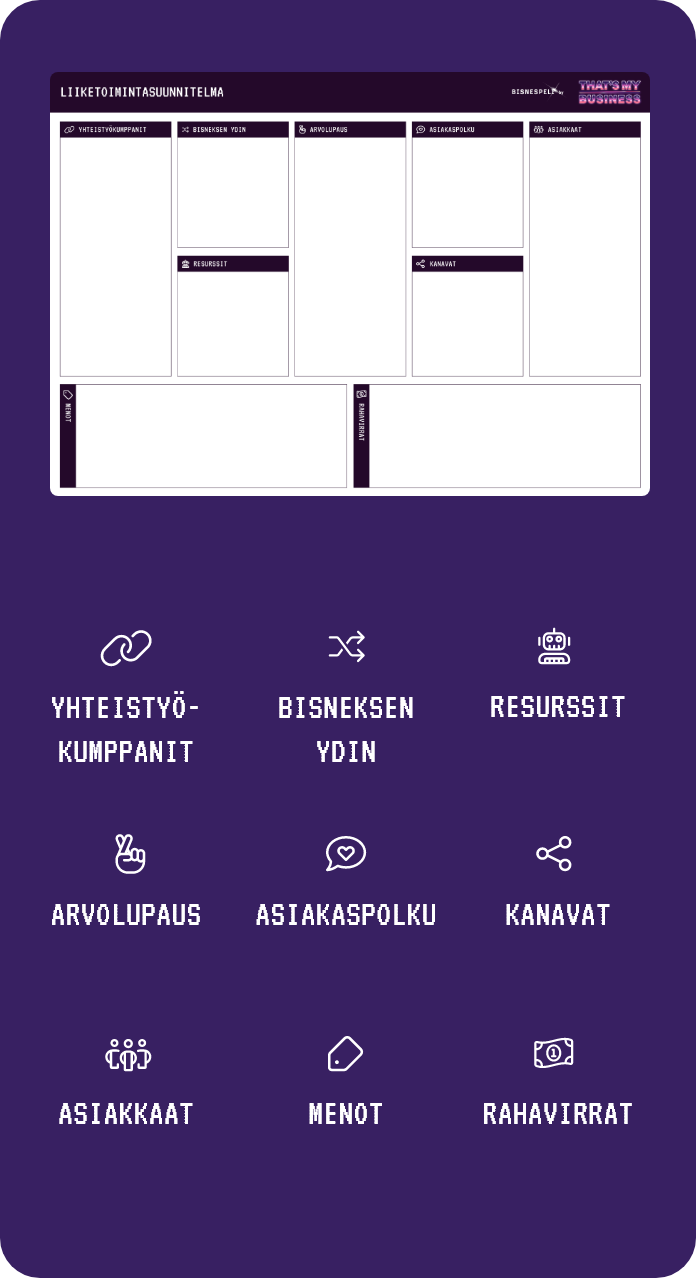Open Resurssit with the robot icon

(557, 675)
